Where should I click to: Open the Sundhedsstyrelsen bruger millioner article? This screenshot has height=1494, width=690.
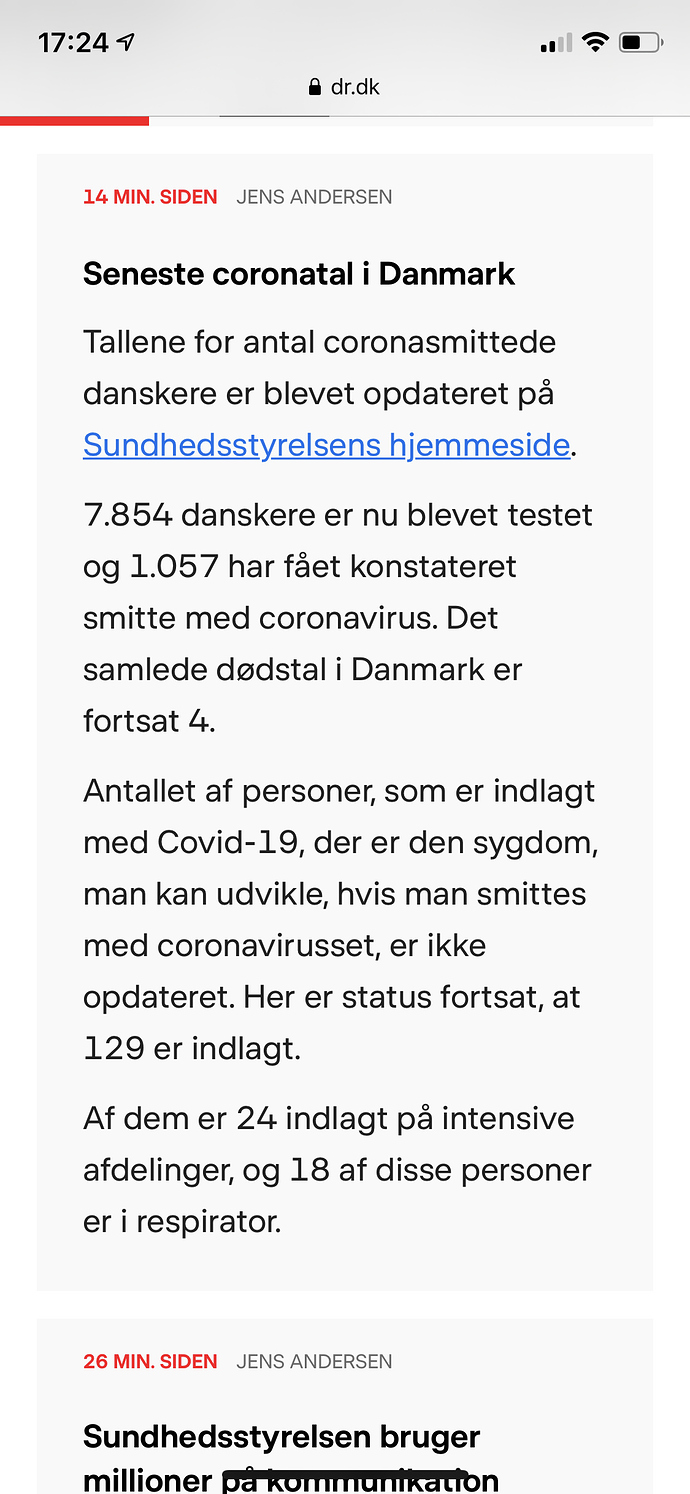point(281,1437)
